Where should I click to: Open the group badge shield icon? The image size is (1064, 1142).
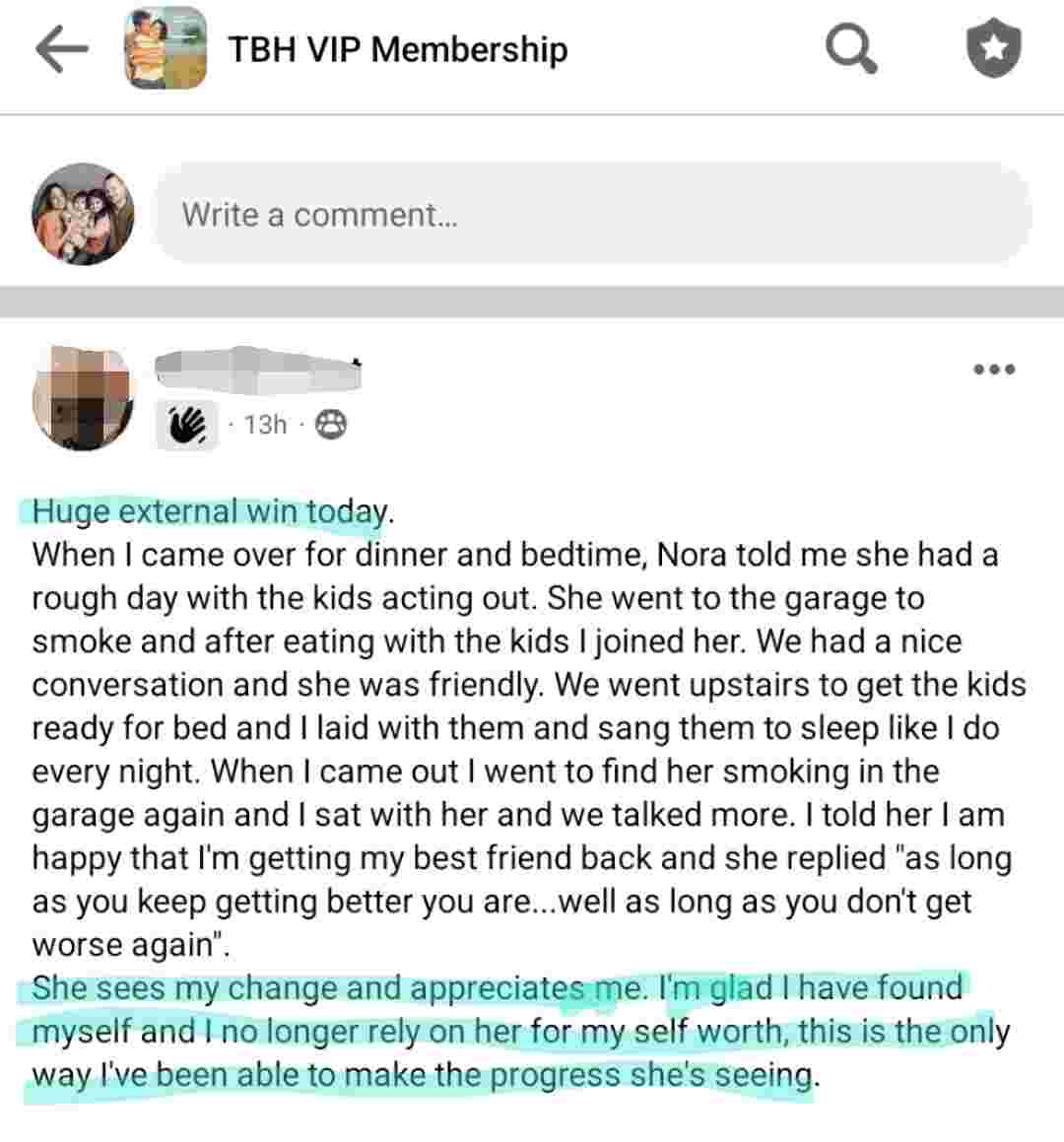pyautogui.click(x=992, y=48)
